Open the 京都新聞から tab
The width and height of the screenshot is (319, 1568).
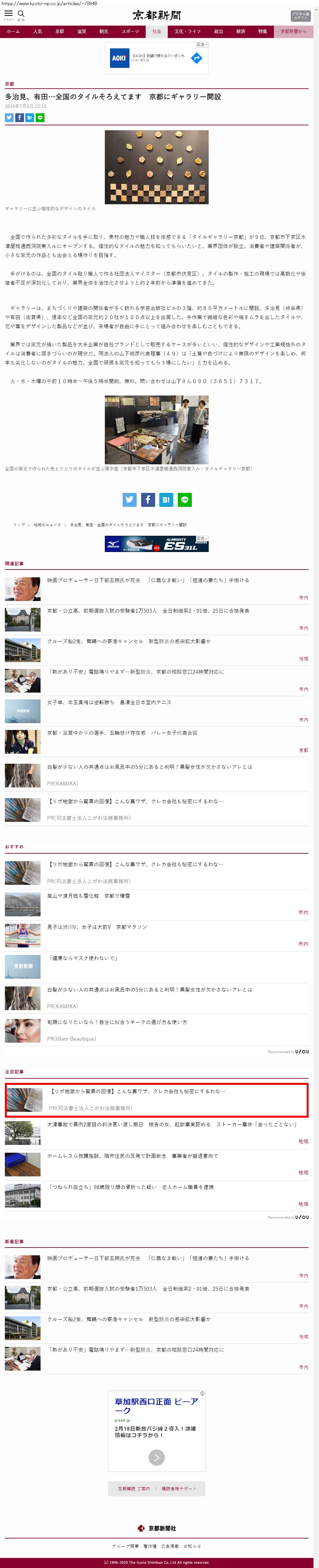click(x=293, y=31)
